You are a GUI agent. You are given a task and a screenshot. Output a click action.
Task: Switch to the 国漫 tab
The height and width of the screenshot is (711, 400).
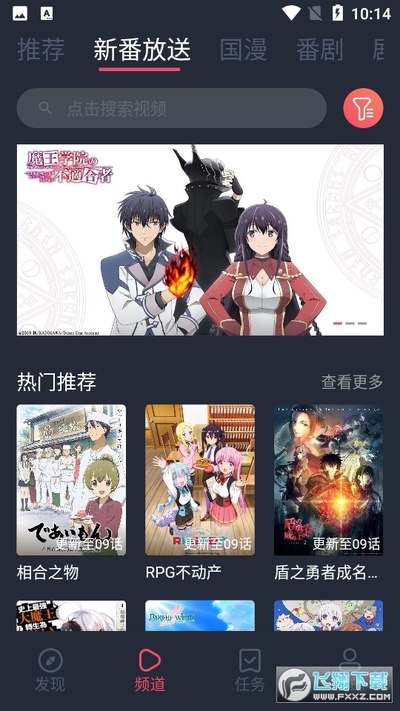point(244,50)
